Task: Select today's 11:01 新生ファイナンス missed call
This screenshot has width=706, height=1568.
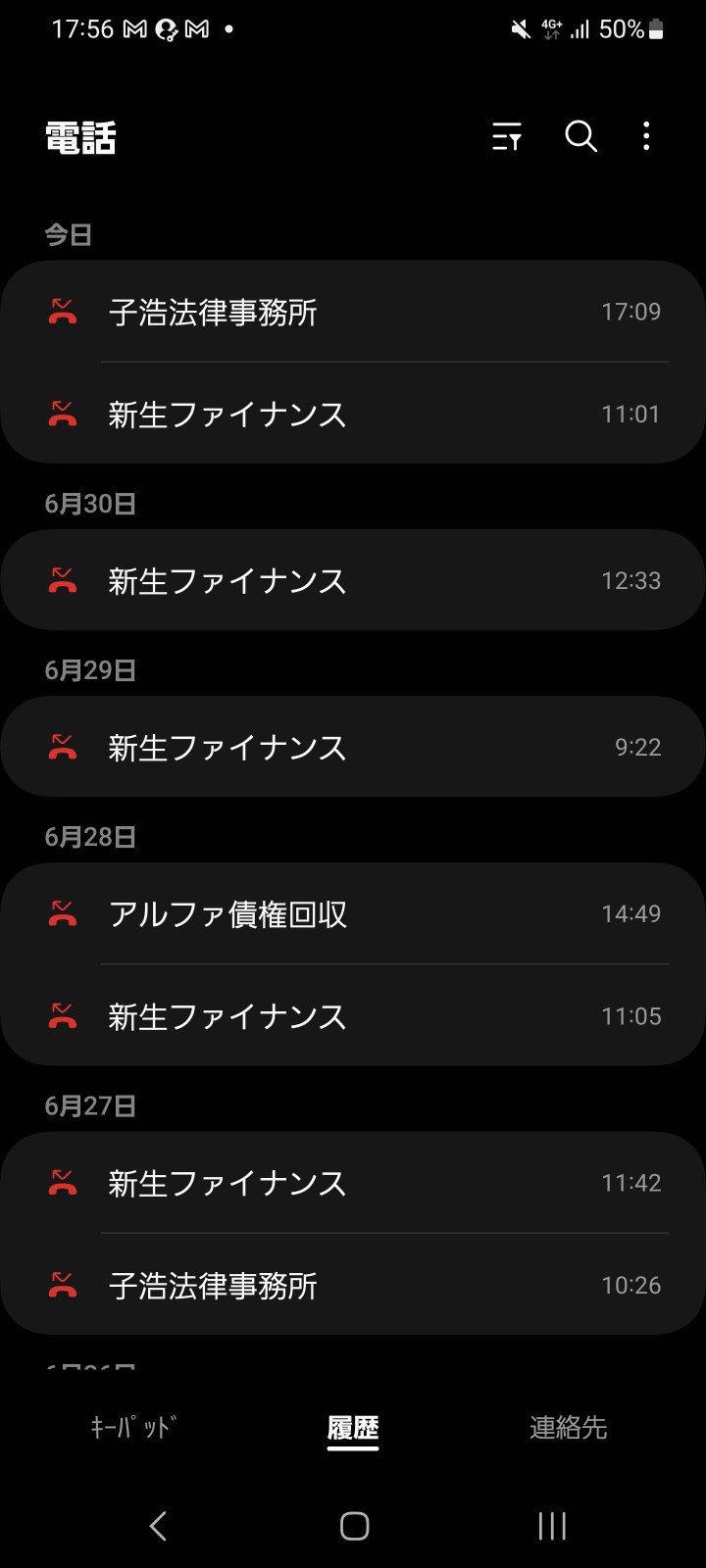Action: tap(353, 414)
